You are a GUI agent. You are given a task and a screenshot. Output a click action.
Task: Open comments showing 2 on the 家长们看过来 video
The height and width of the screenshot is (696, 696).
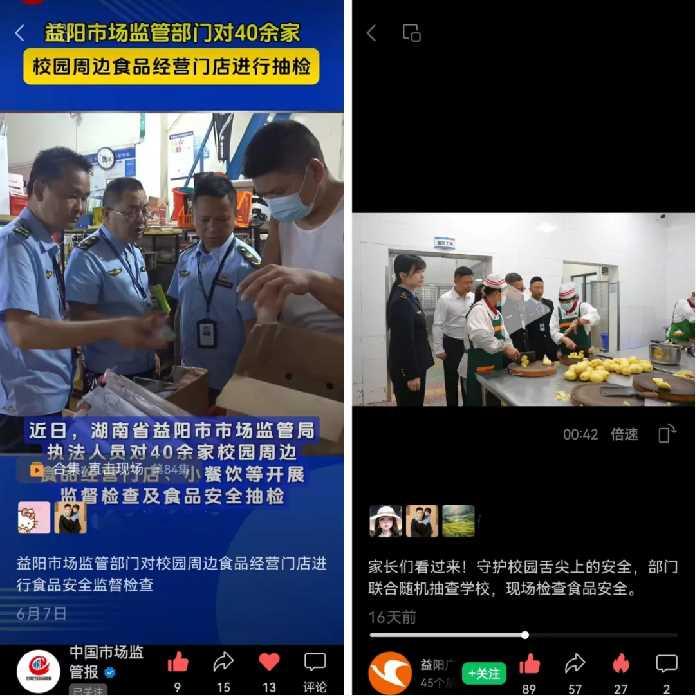point(667,664)
